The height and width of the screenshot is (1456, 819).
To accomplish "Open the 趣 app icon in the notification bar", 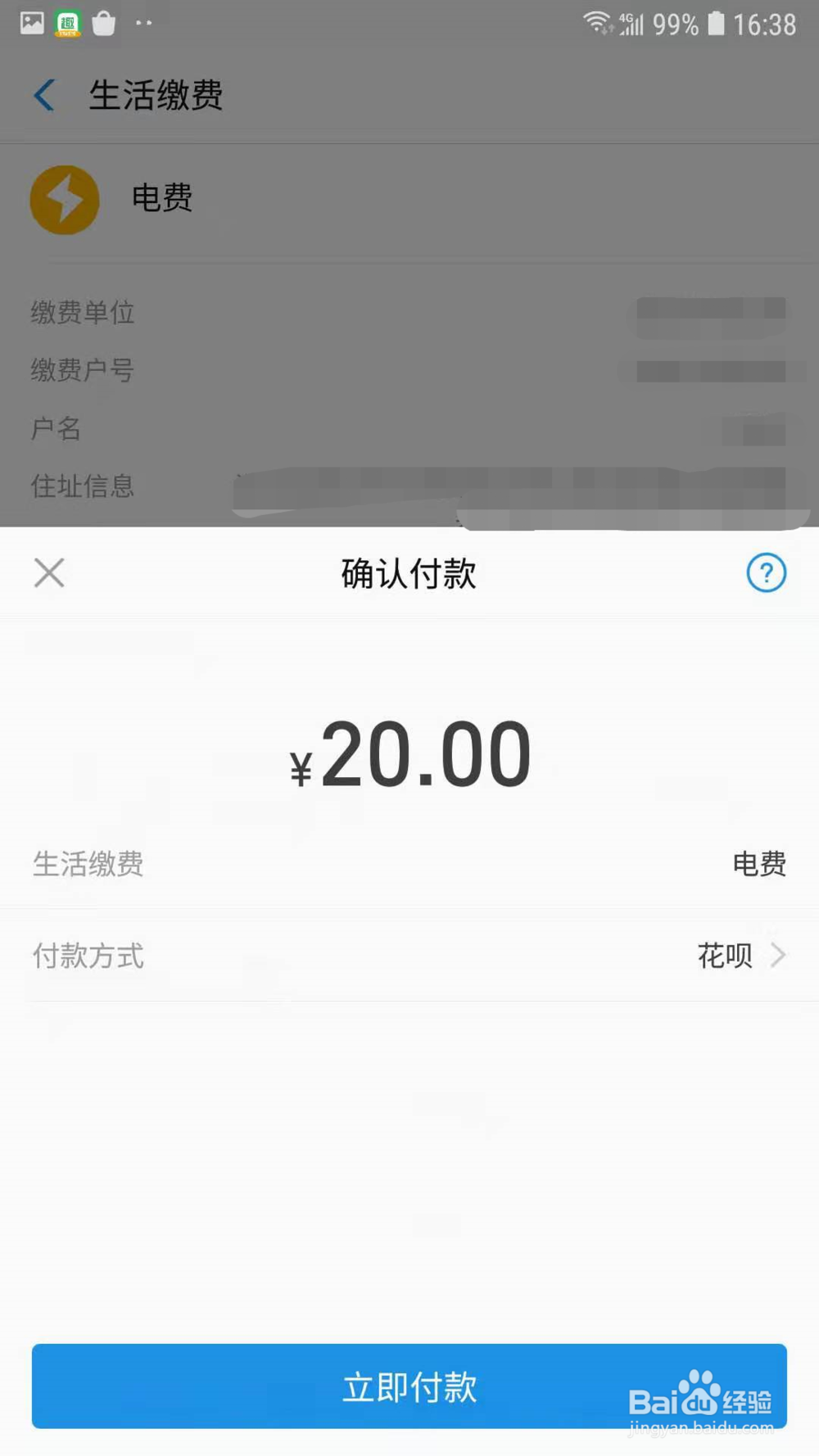I will click(66, 23).
